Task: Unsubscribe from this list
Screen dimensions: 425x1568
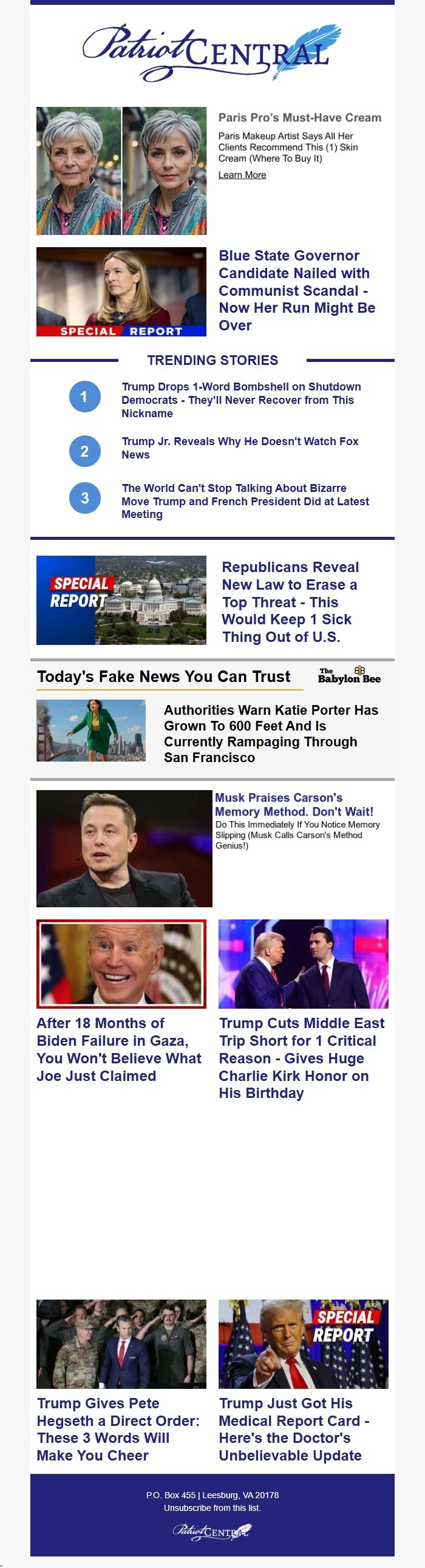Action: (x=212, y=1507)
